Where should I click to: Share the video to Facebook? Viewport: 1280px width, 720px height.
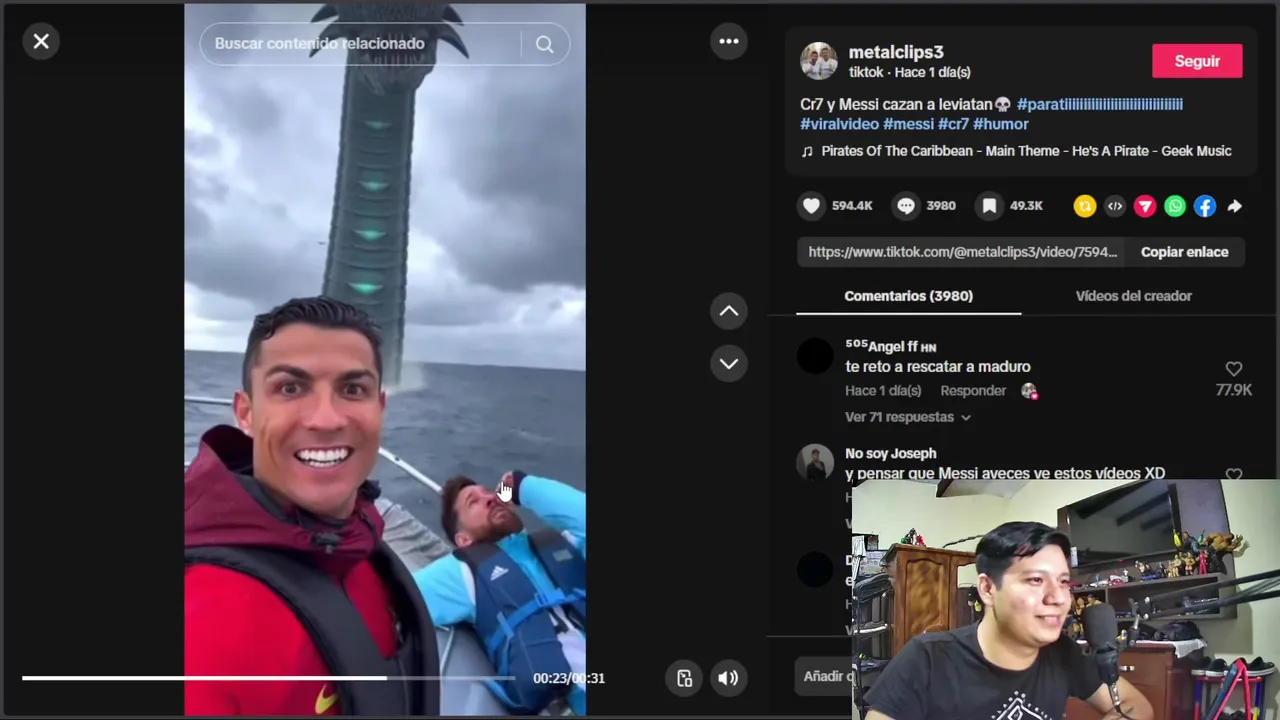point(1205,206)
